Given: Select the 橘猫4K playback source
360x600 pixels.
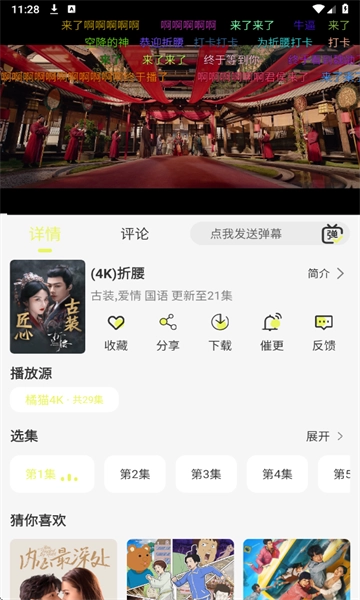Looking at the screenshot, I should tap(64, 399).
